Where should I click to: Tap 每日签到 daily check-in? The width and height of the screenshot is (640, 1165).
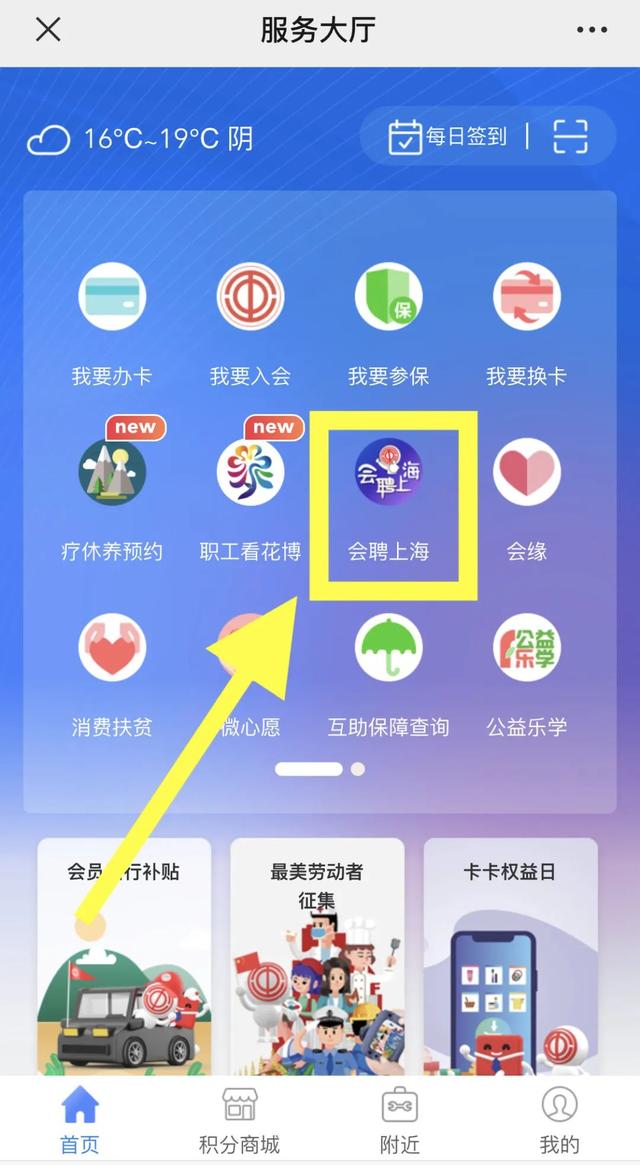[x=449, y=137]
